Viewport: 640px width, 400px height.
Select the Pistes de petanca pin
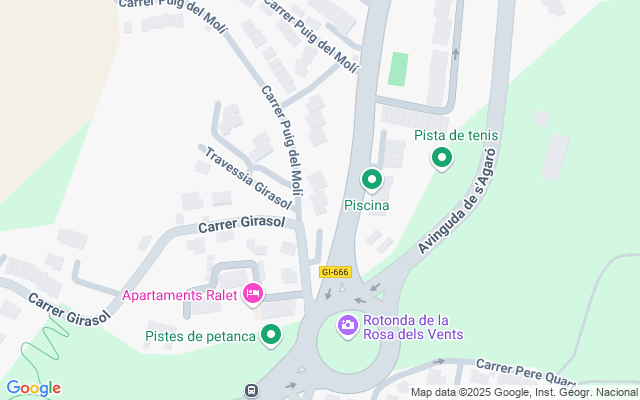pyautogui.click(x=271, y=334)
